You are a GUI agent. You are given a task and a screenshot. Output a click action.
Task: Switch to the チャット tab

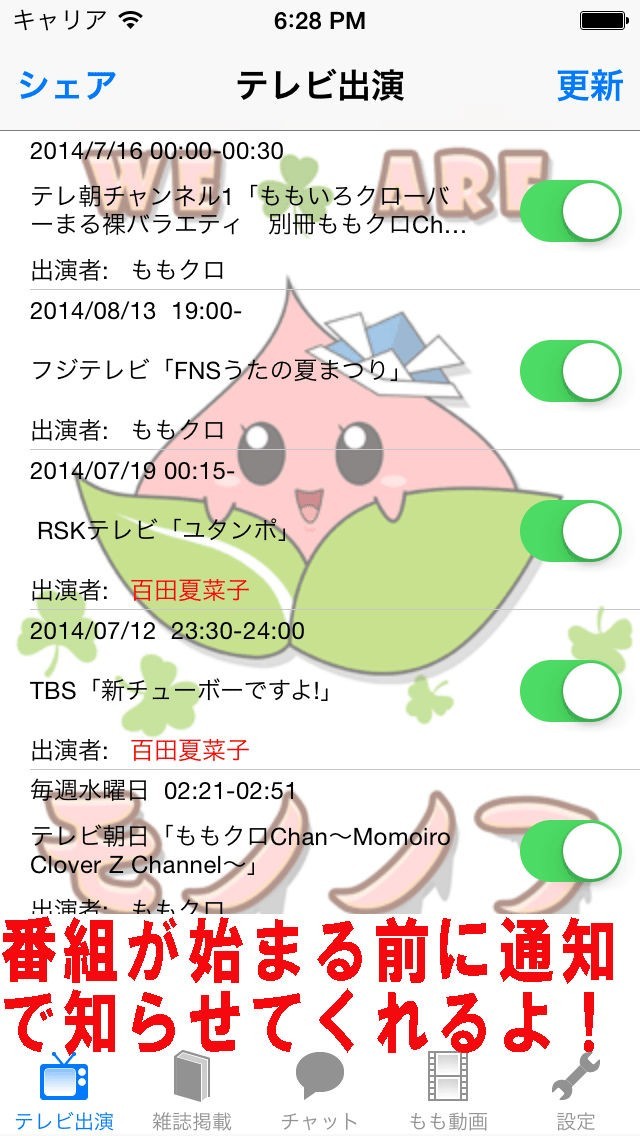click(320, 1092)
